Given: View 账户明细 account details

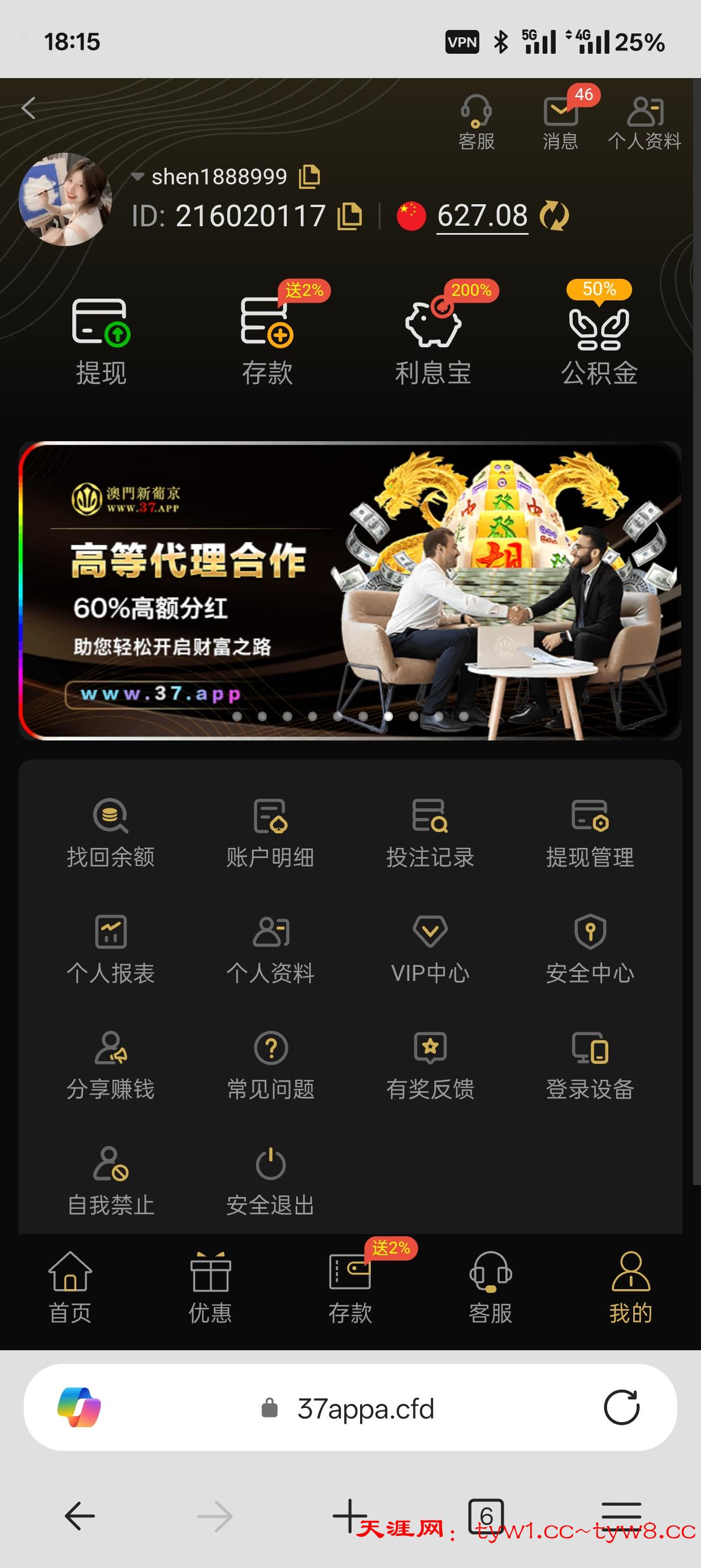Looking at the screenshot, I should click(x=270, y=832).
